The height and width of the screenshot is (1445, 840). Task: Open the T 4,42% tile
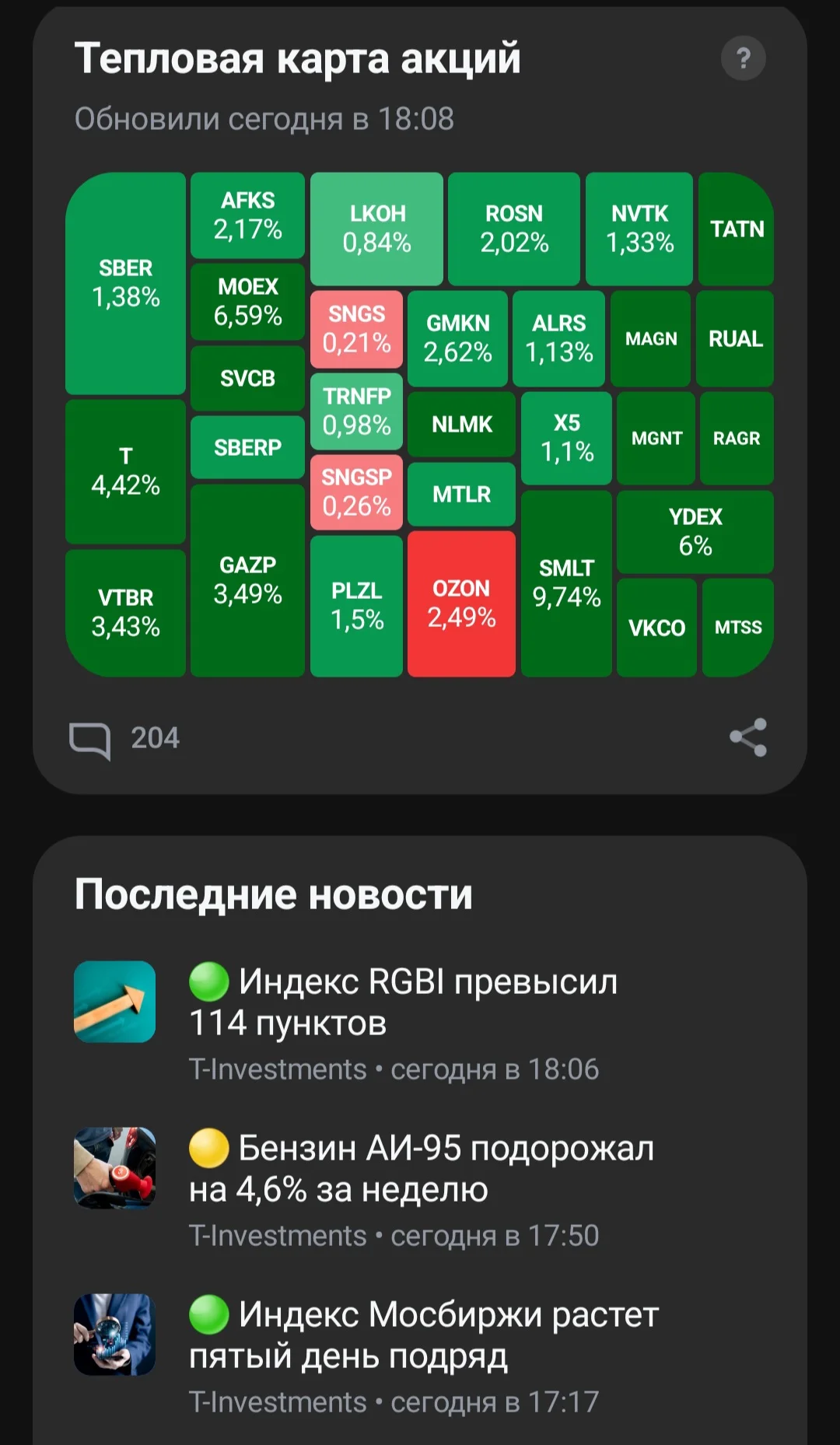(x=125, y=471)
